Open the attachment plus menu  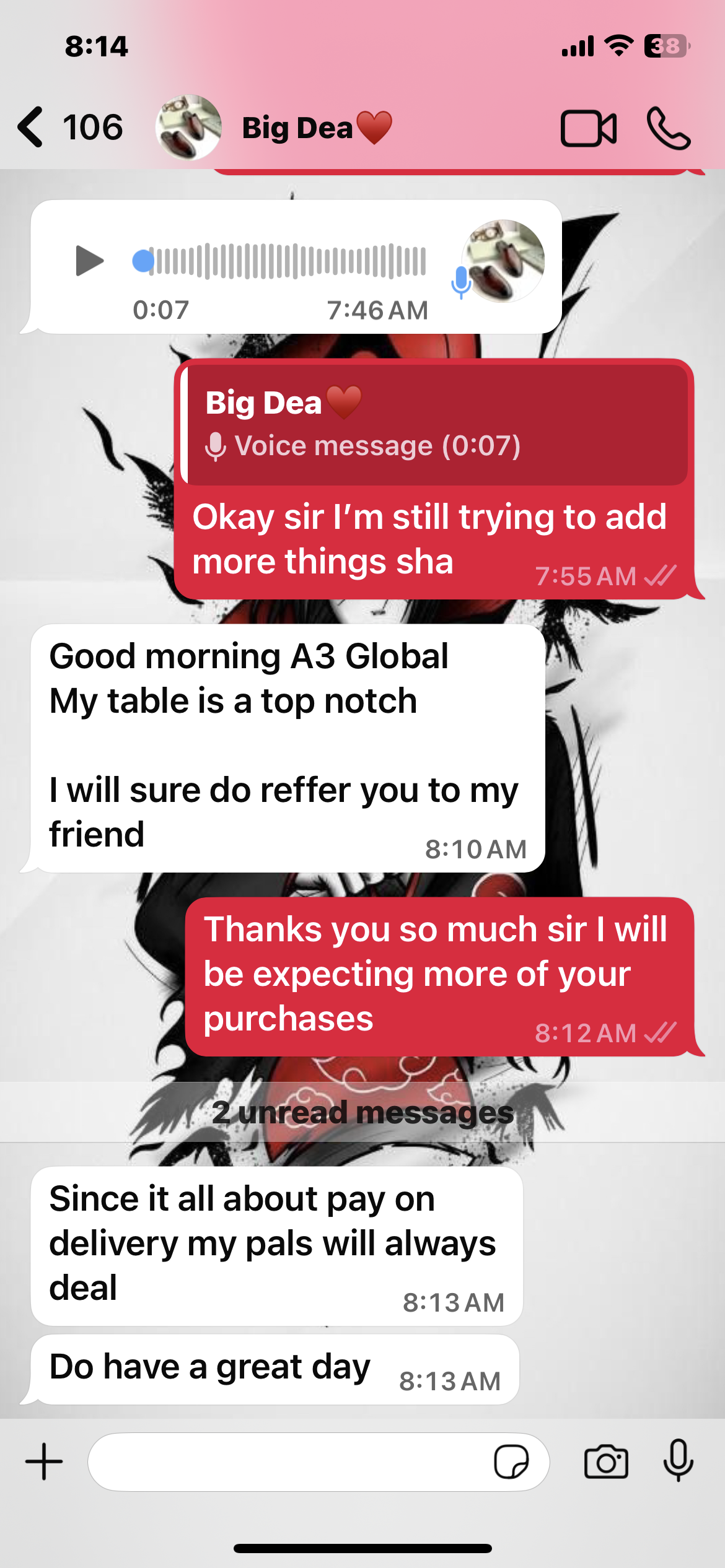click(x=44, y=1461)
